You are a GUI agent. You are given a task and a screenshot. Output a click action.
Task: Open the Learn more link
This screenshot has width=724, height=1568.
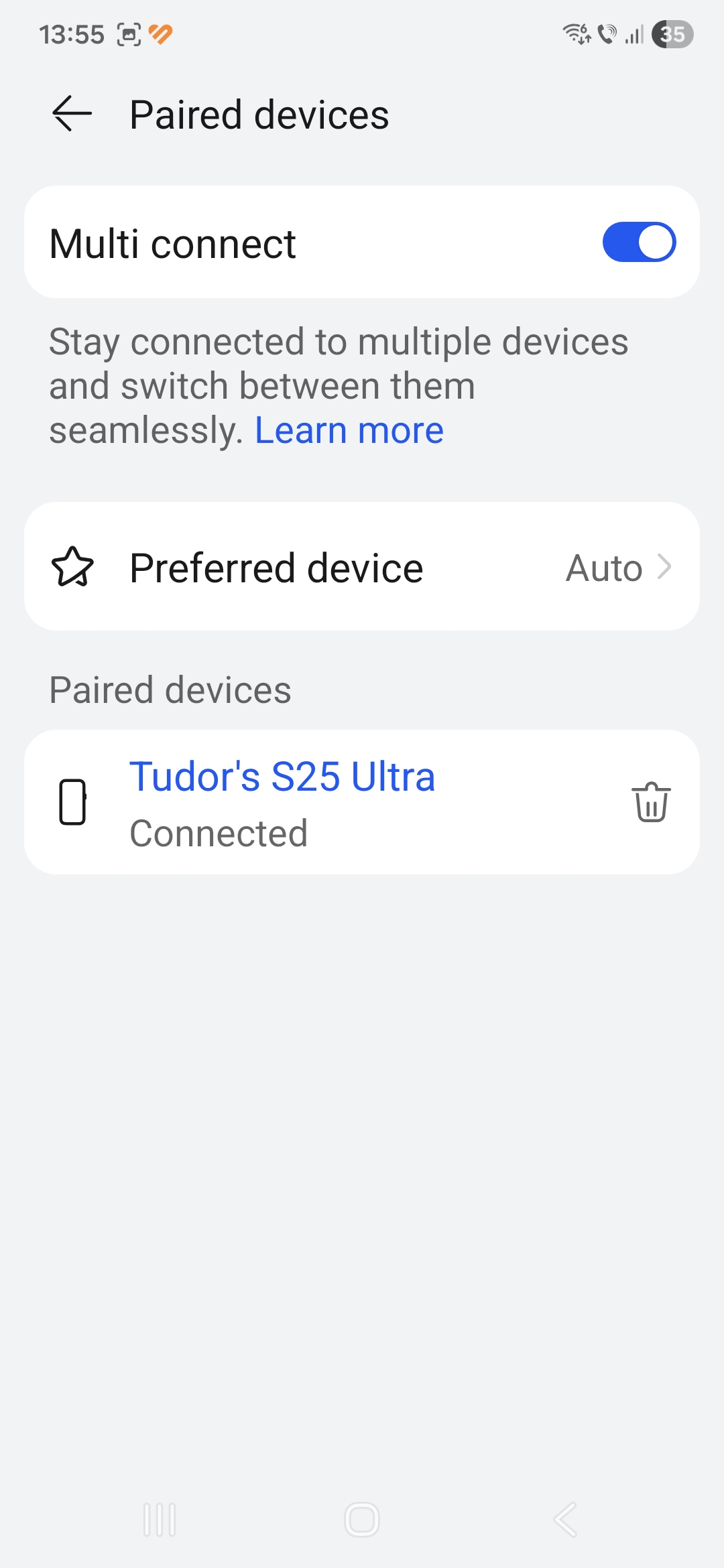(349, 430)
